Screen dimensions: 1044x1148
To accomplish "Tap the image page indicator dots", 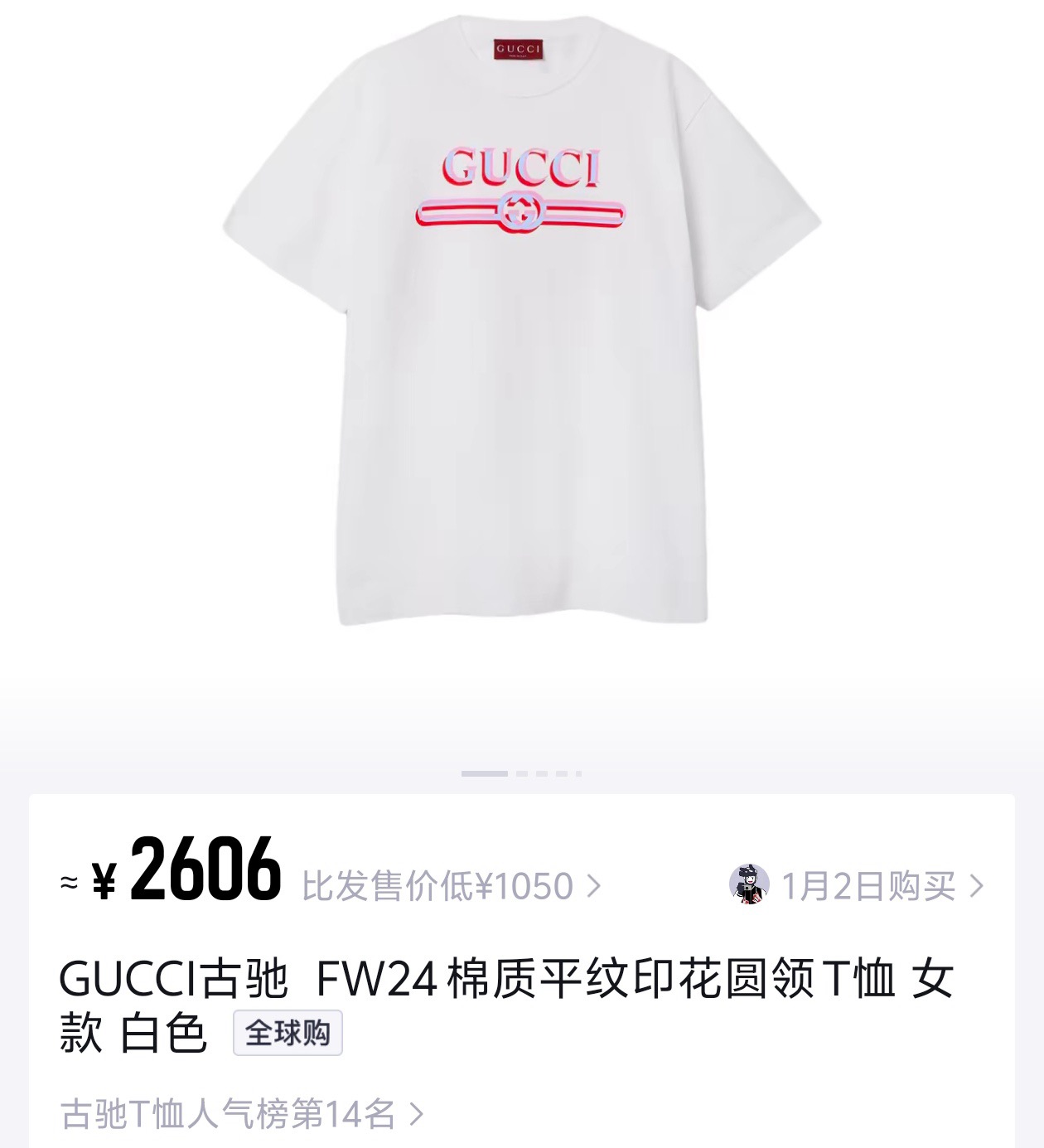I will click(521, 773).
